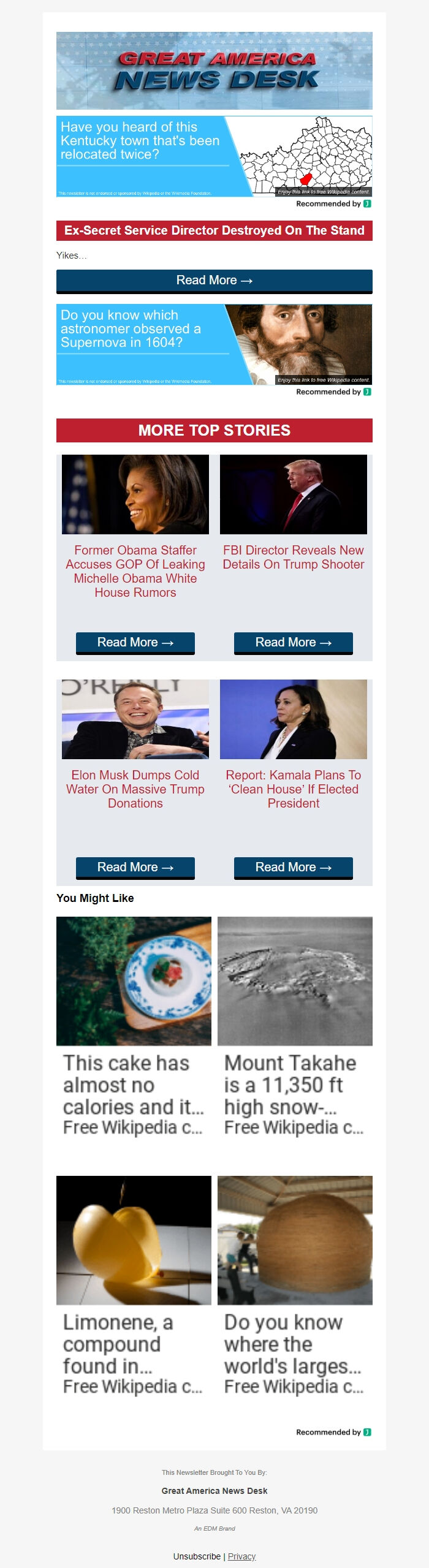Tap the Kamala Harris photo tile
The width and height of the screenshot is (429, 1568).
(293, 719)
